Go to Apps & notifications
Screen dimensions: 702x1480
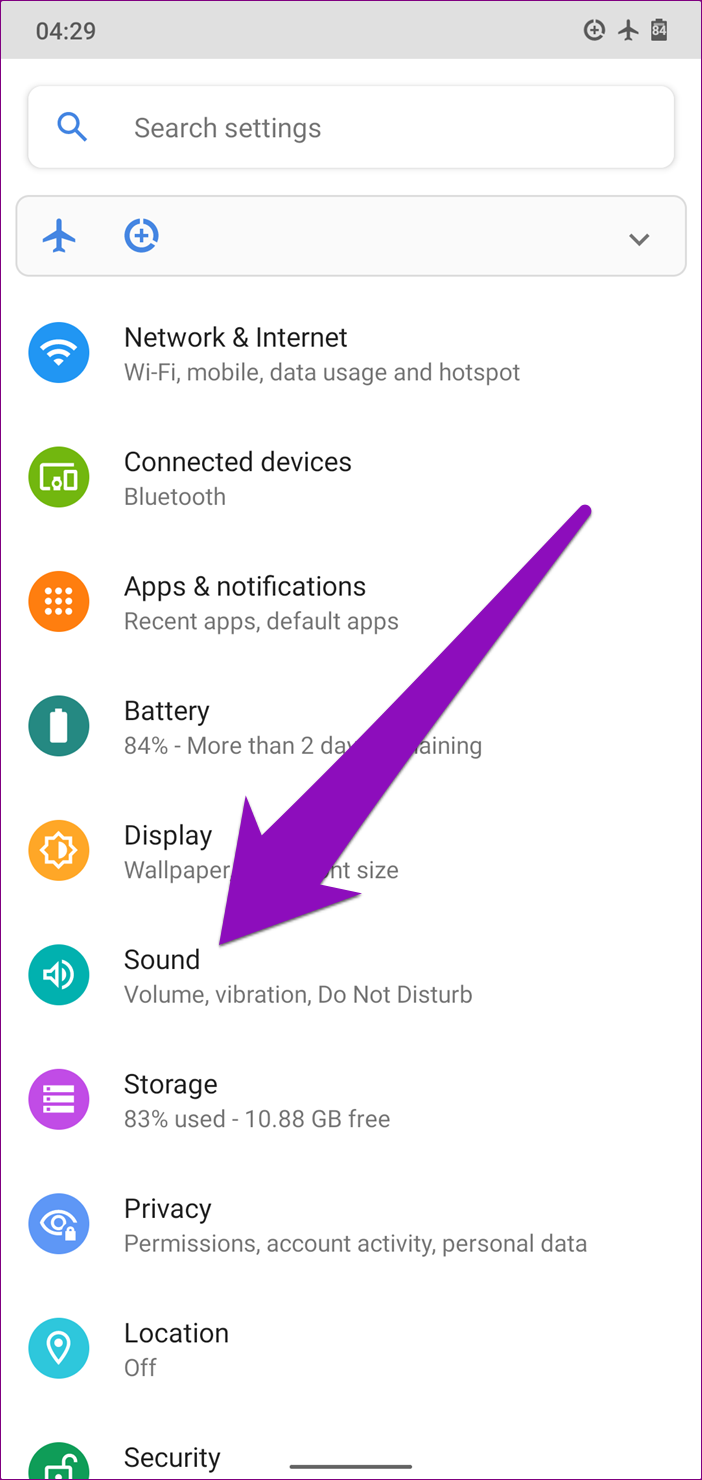tap(351, 603)
